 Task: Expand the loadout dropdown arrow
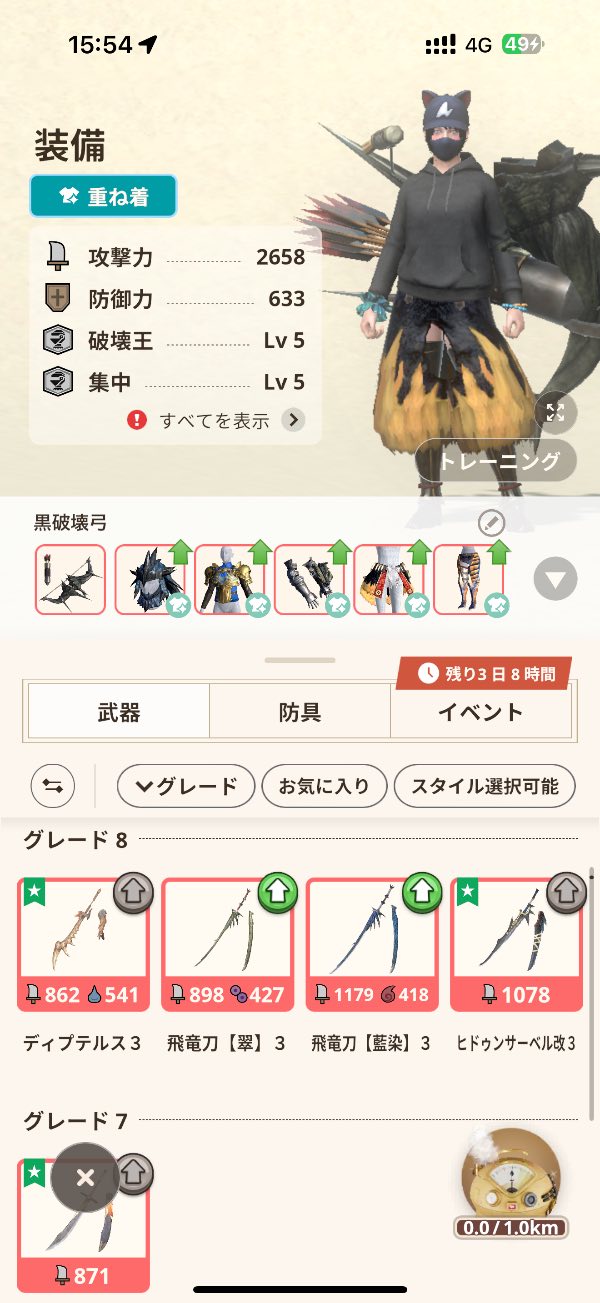[555, 578]
